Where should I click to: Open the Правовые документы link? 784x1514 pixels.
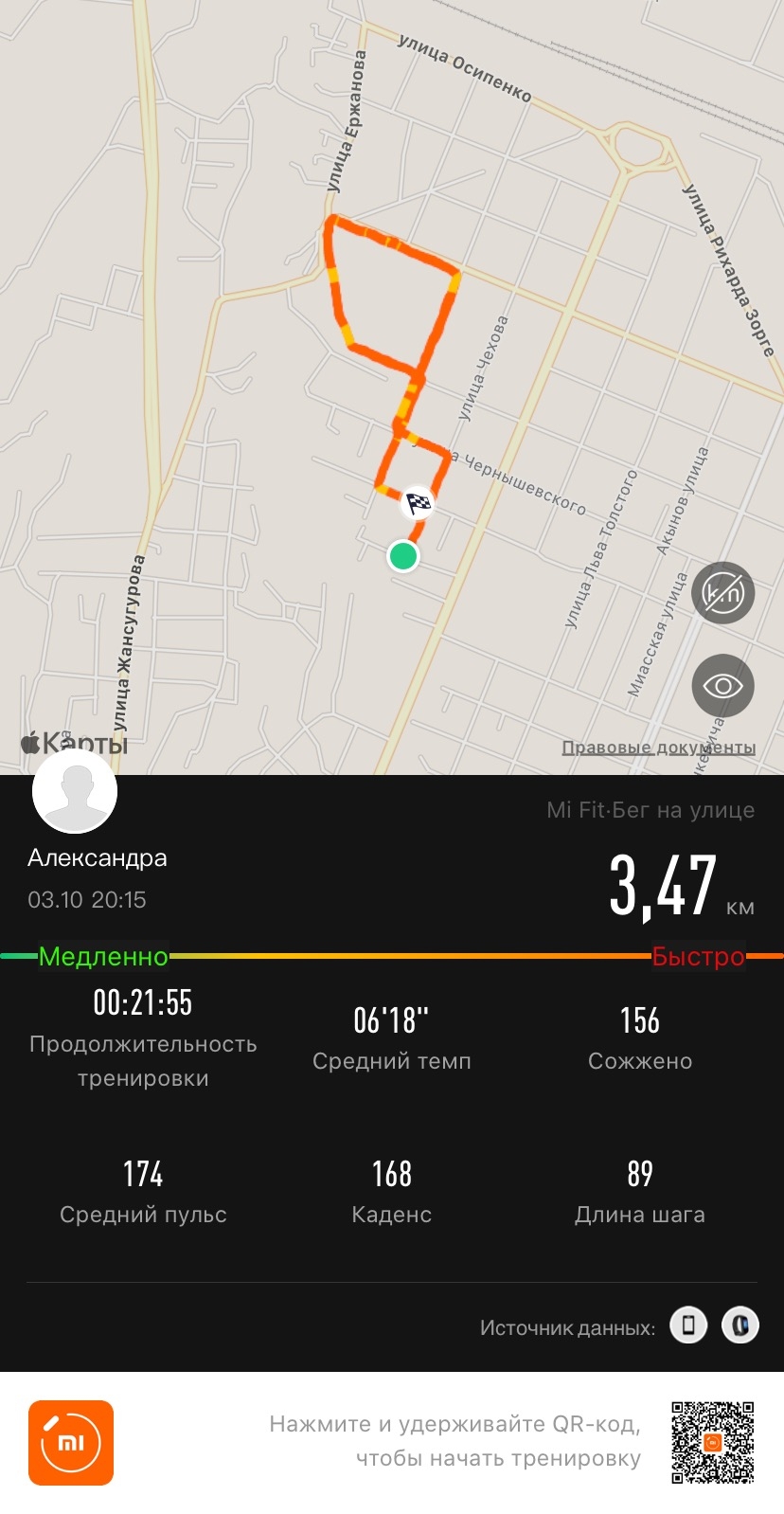tap(658, 748)
